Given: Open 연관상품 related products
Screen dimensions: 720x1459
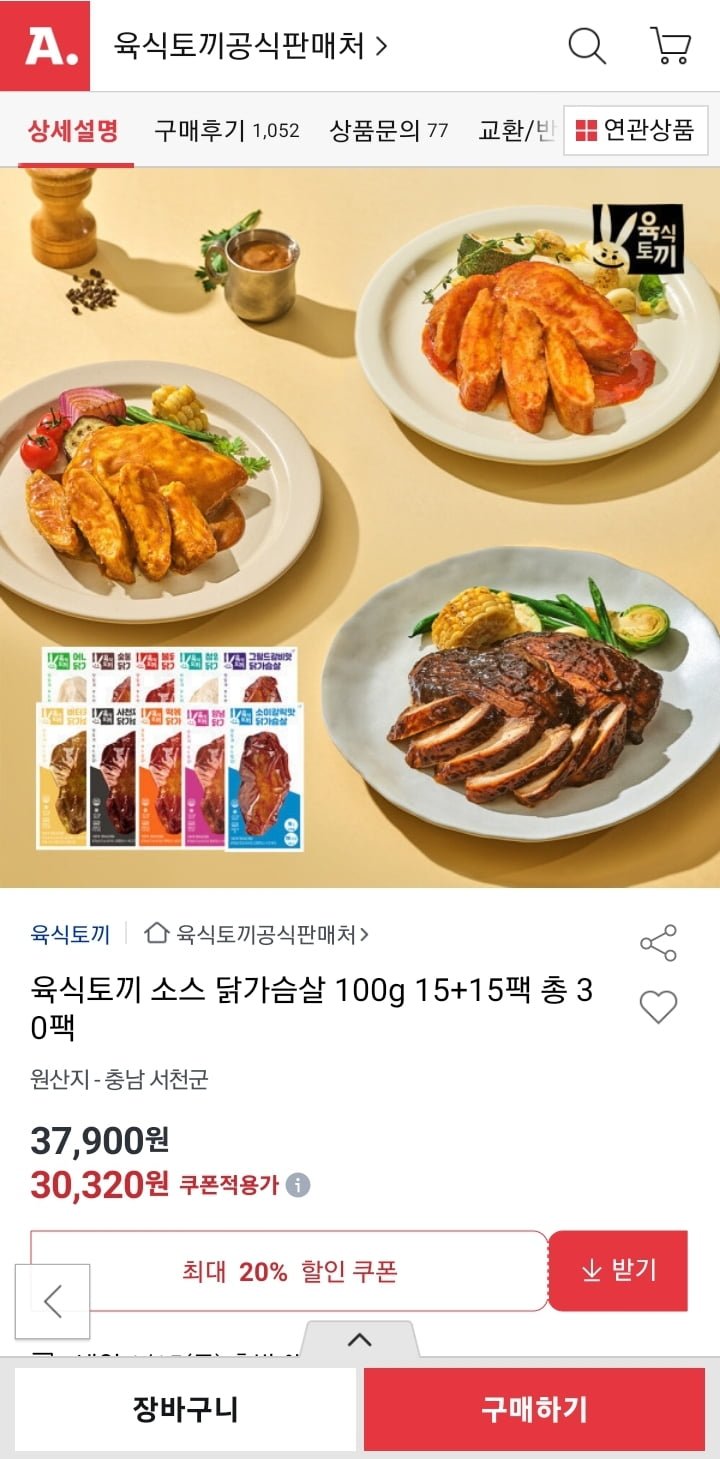Looking at the screenshot, I should 636,130.
